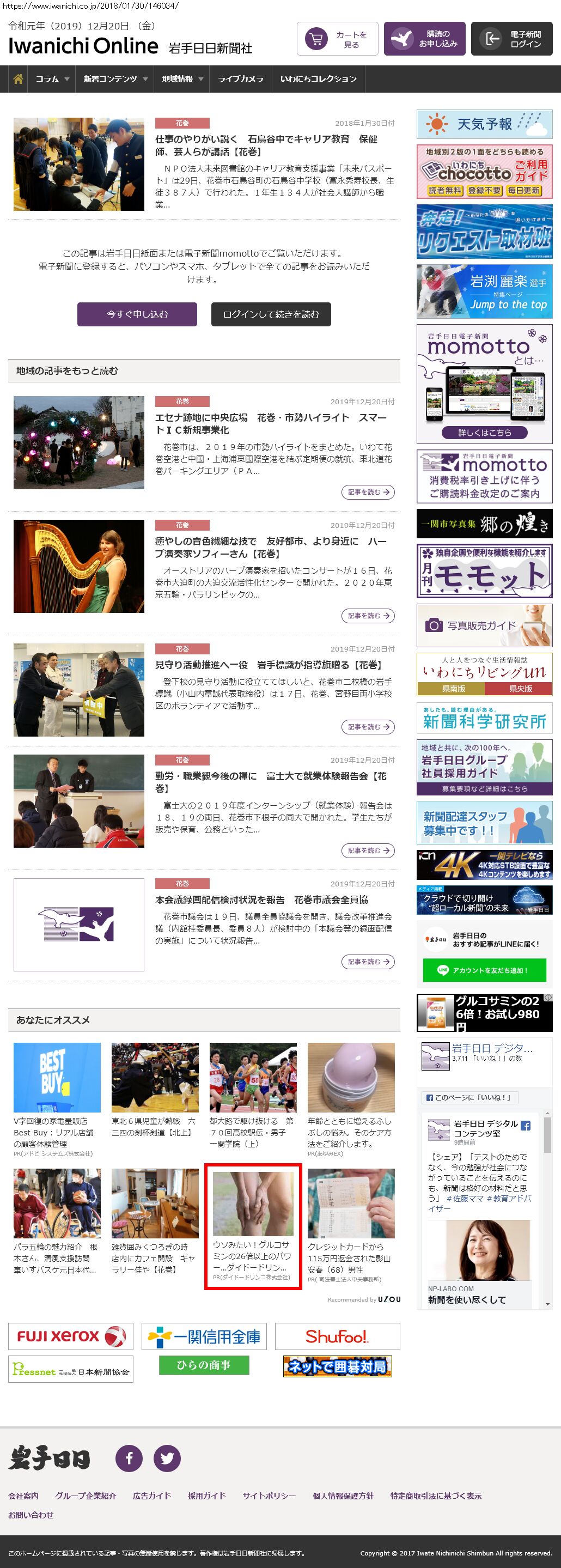Open the home icon in navigation bar

19,79
